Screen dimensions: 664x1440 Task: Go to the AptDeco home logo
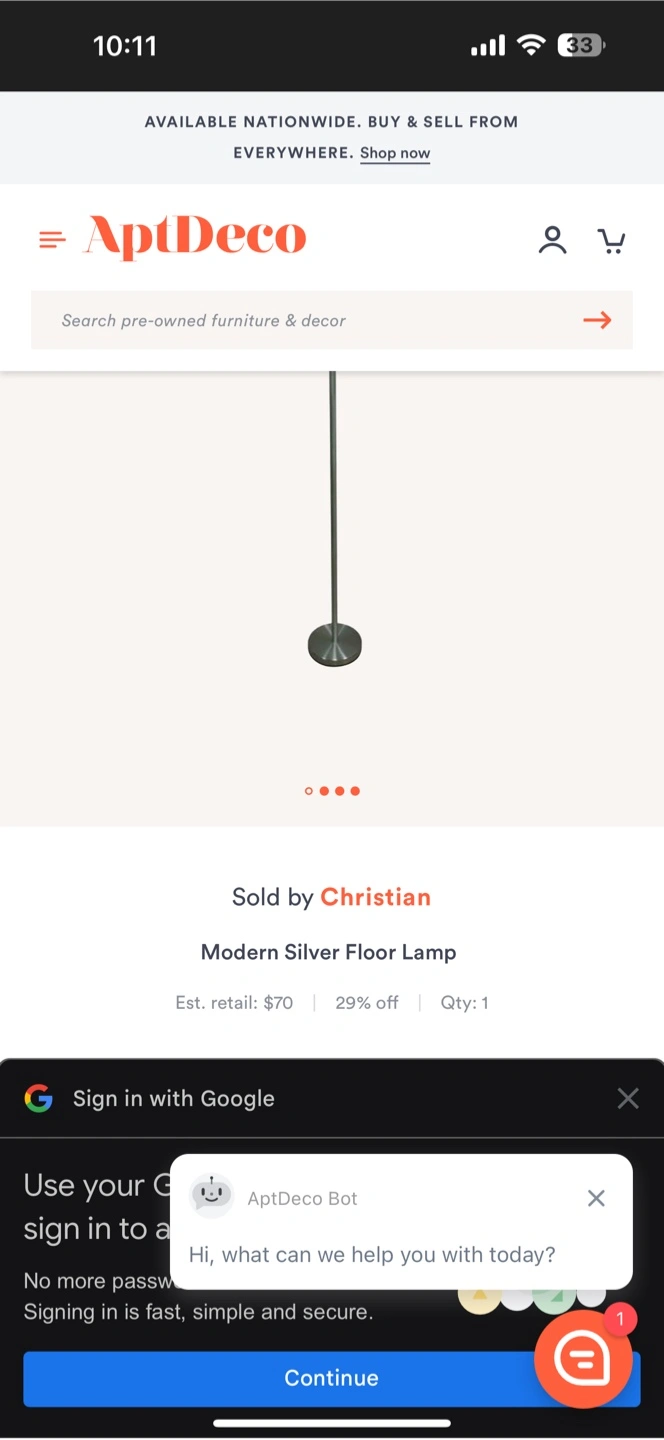195,238
